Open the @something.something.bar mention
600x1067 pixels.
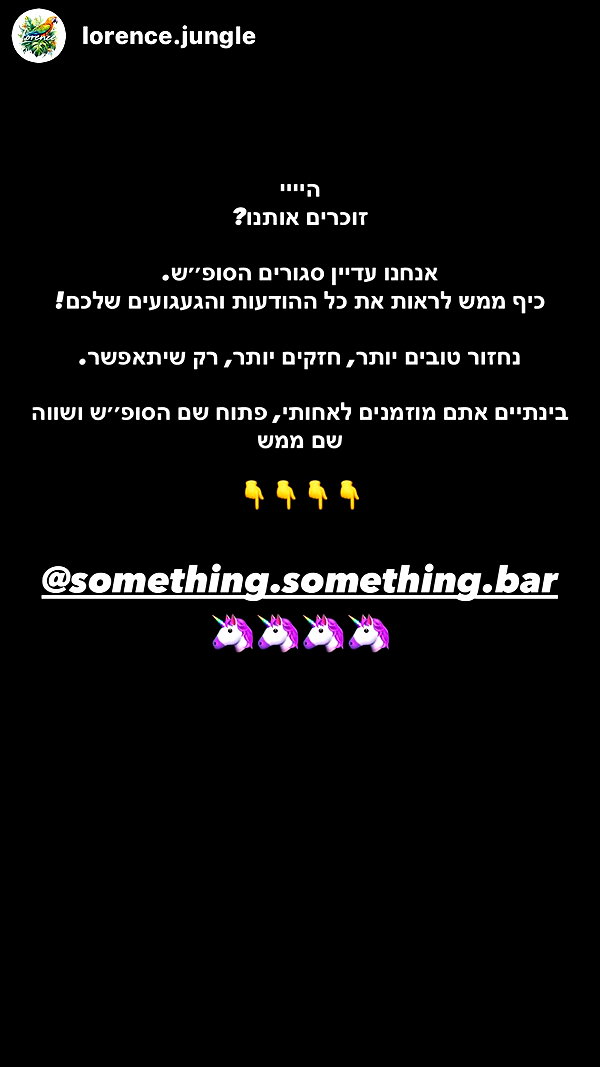click(299, 580)
